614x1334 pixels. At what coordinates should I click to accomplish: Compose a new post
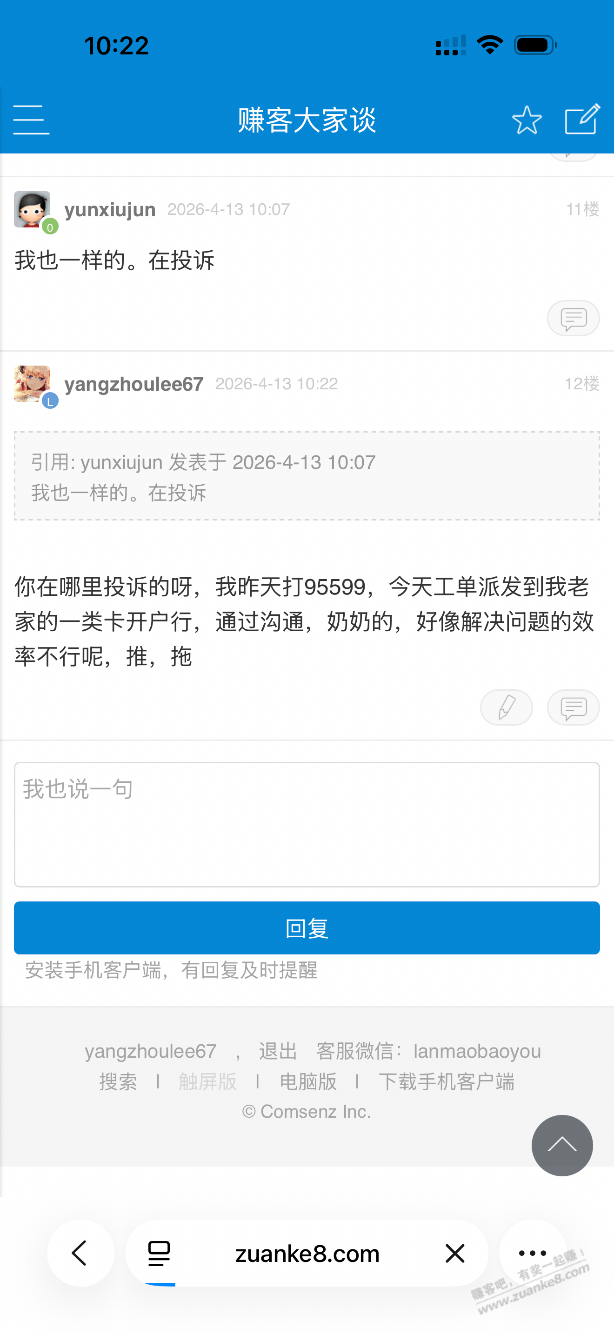pyautogui.click(x=582, y=120)
